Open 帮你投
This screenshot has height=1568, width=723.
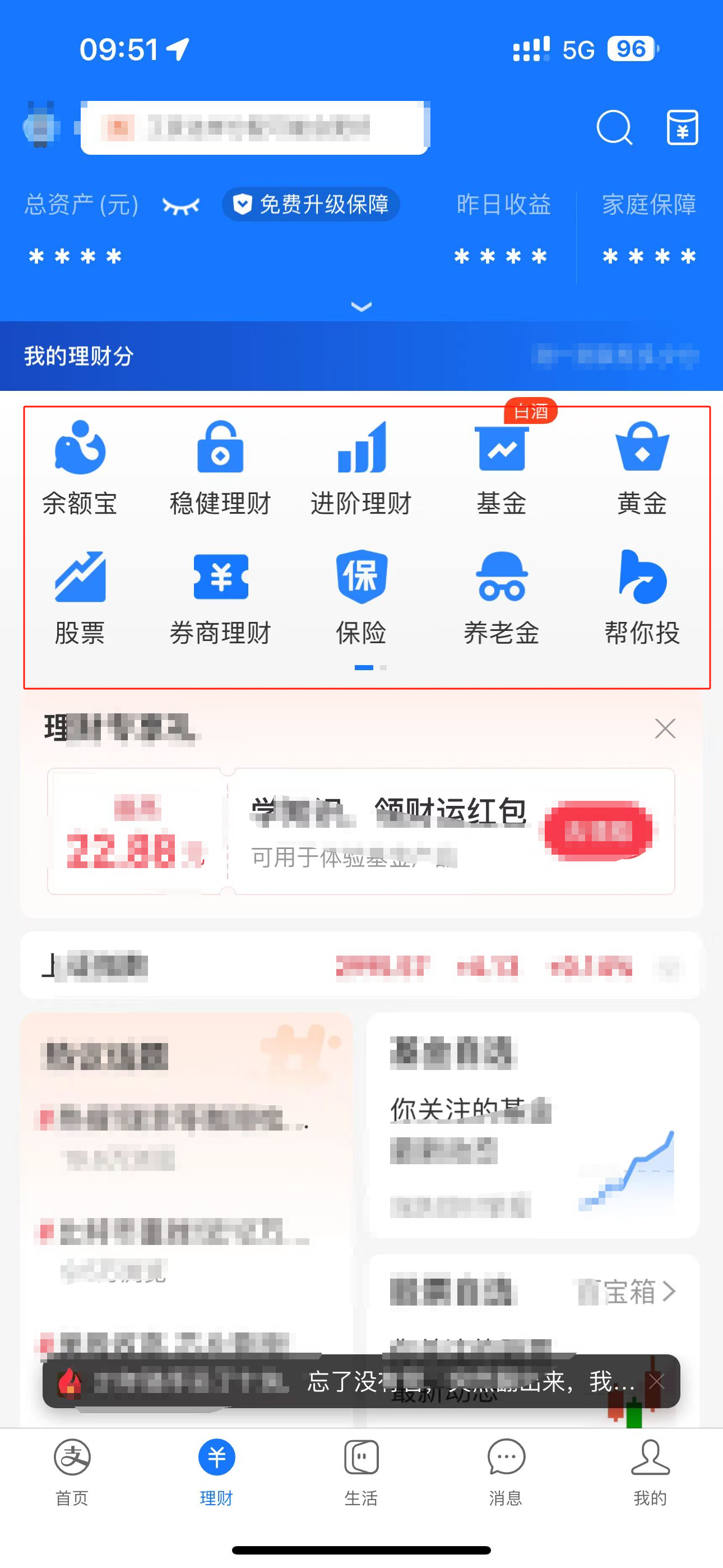point(642,597)
